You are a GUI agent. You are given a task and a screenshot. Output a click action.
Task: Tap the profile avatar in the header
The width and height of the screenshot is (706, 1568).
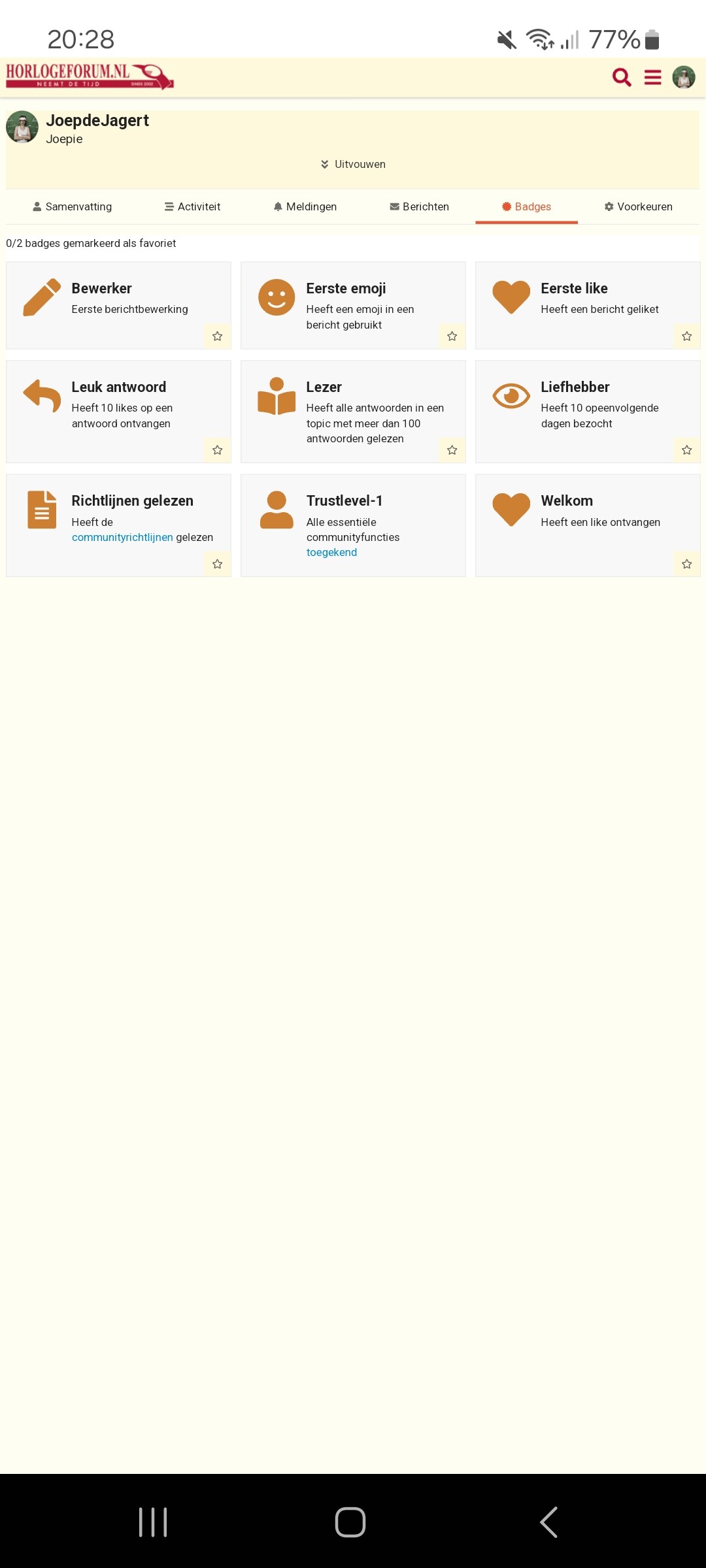684,78
